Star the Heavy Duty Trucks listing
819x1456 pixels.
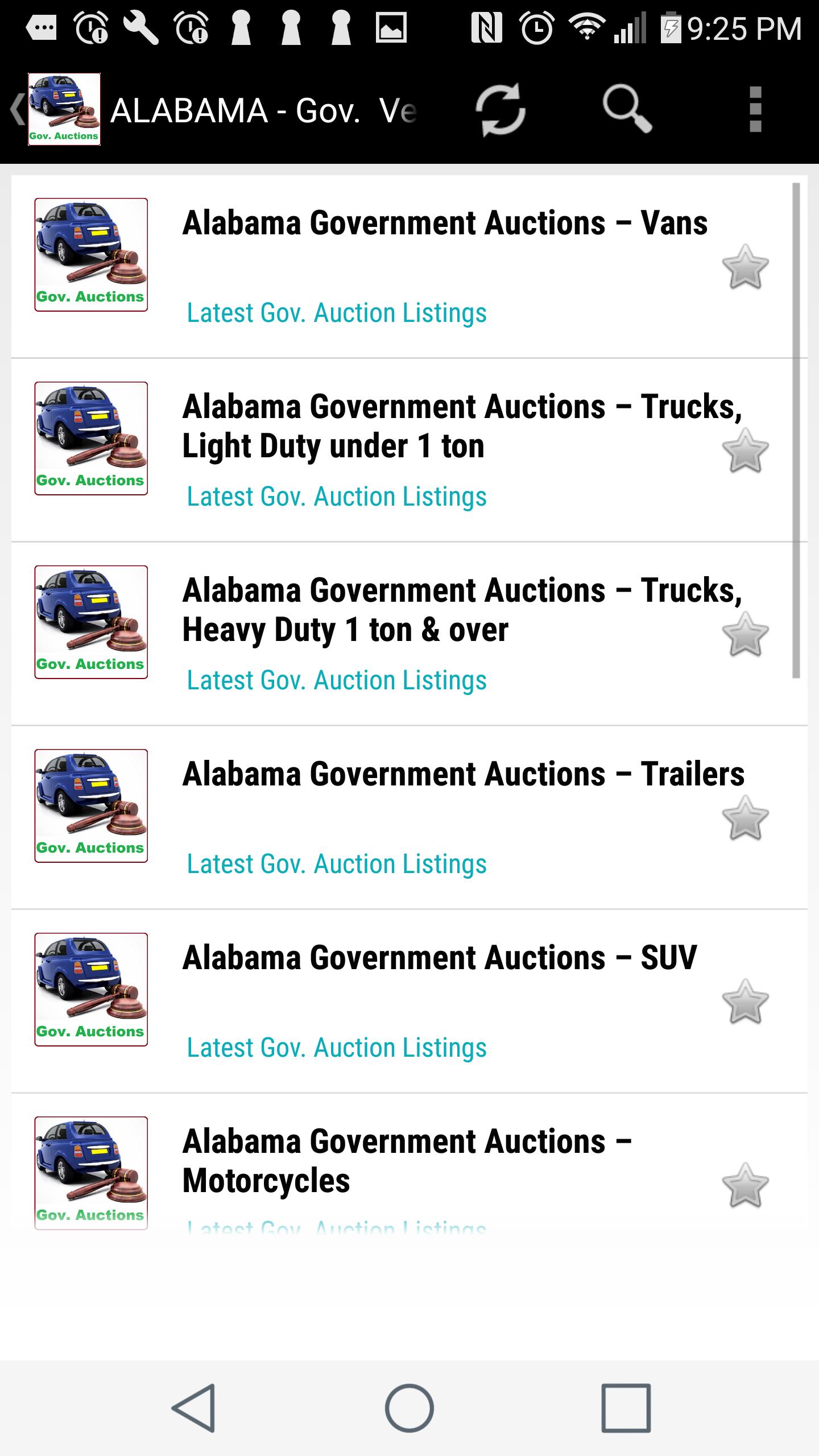tap(745, 634)
